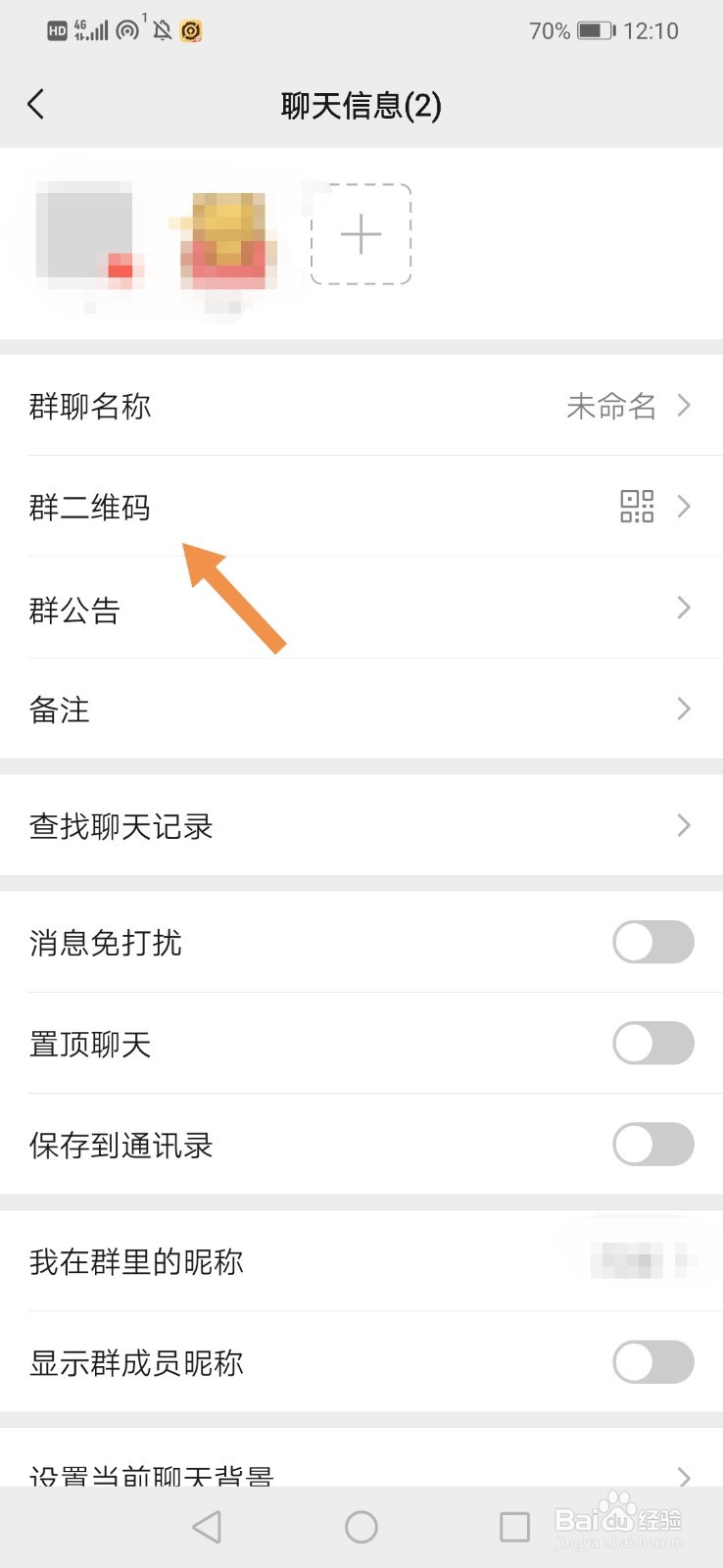
Task: Tap the square recent apps button
Action: 513,1526
